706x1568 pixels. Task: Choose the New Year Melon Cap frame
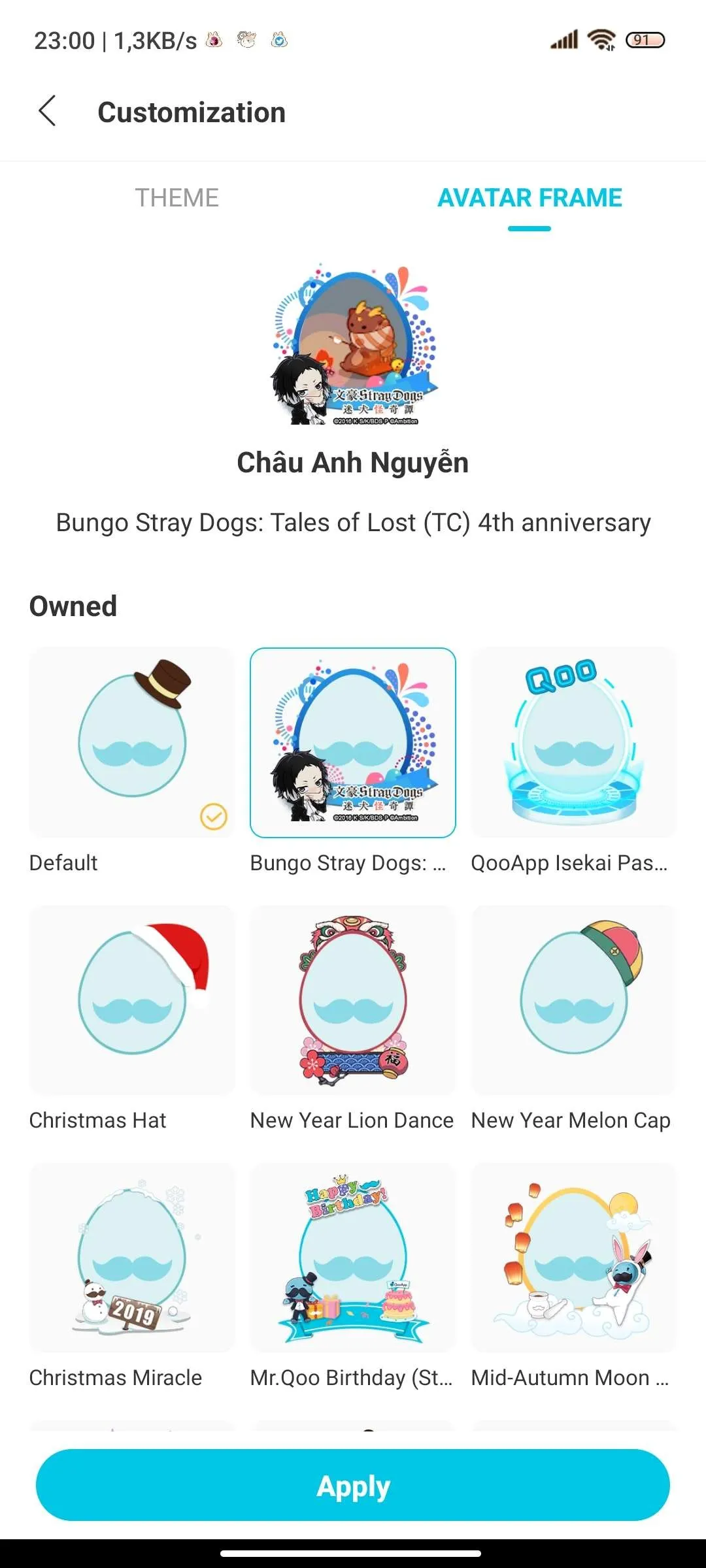click(573, 1000)
